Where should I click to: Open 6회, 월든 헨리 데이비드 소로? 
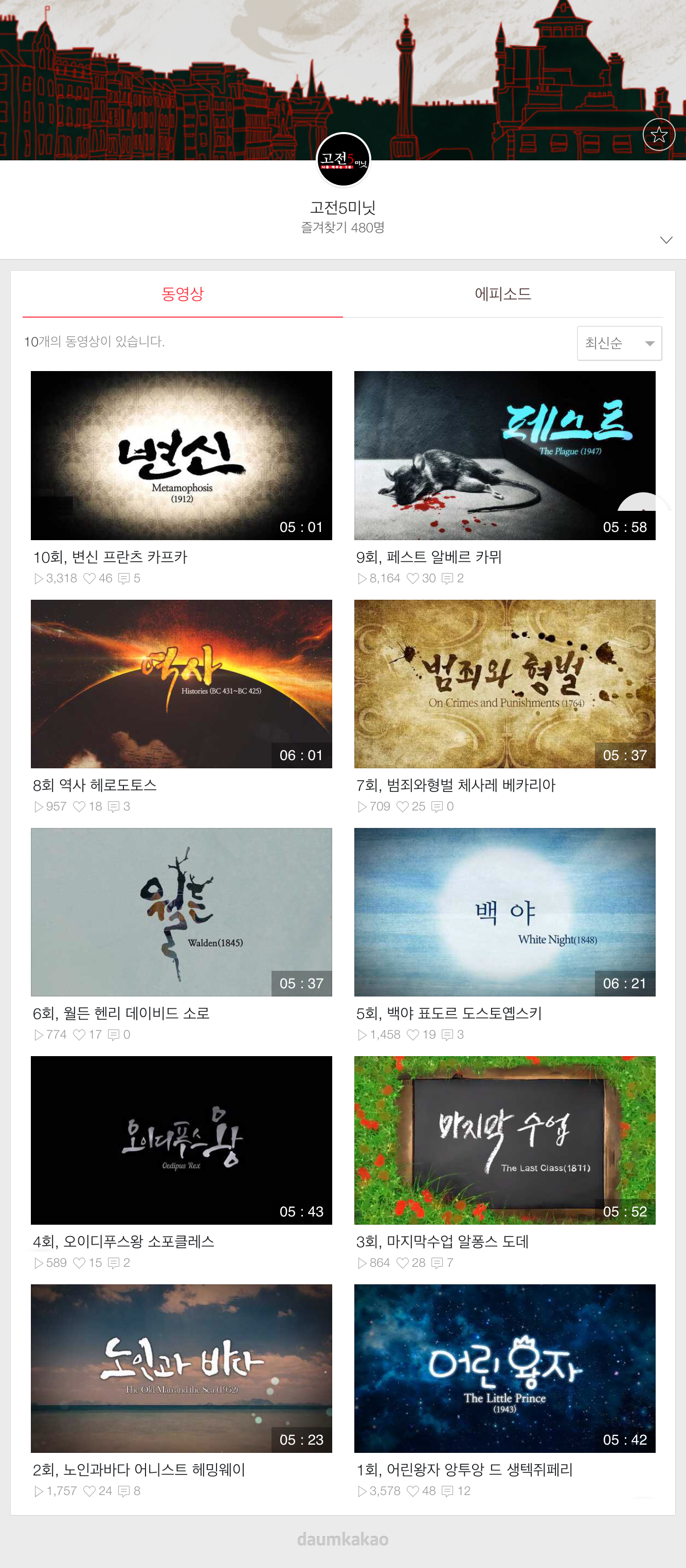click(182, 912)
